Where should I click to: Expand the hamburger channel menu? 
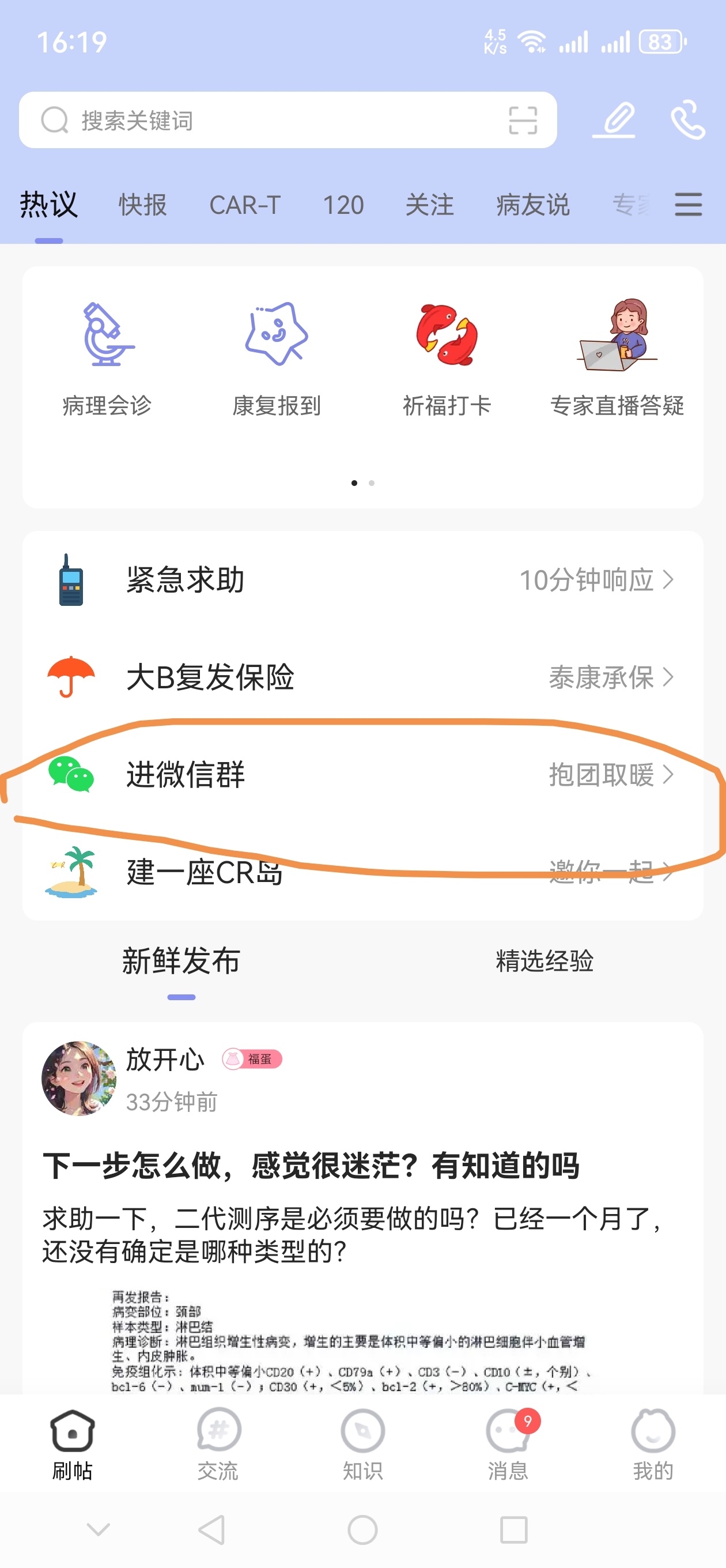pyautogui.click(x=689, y=205)
